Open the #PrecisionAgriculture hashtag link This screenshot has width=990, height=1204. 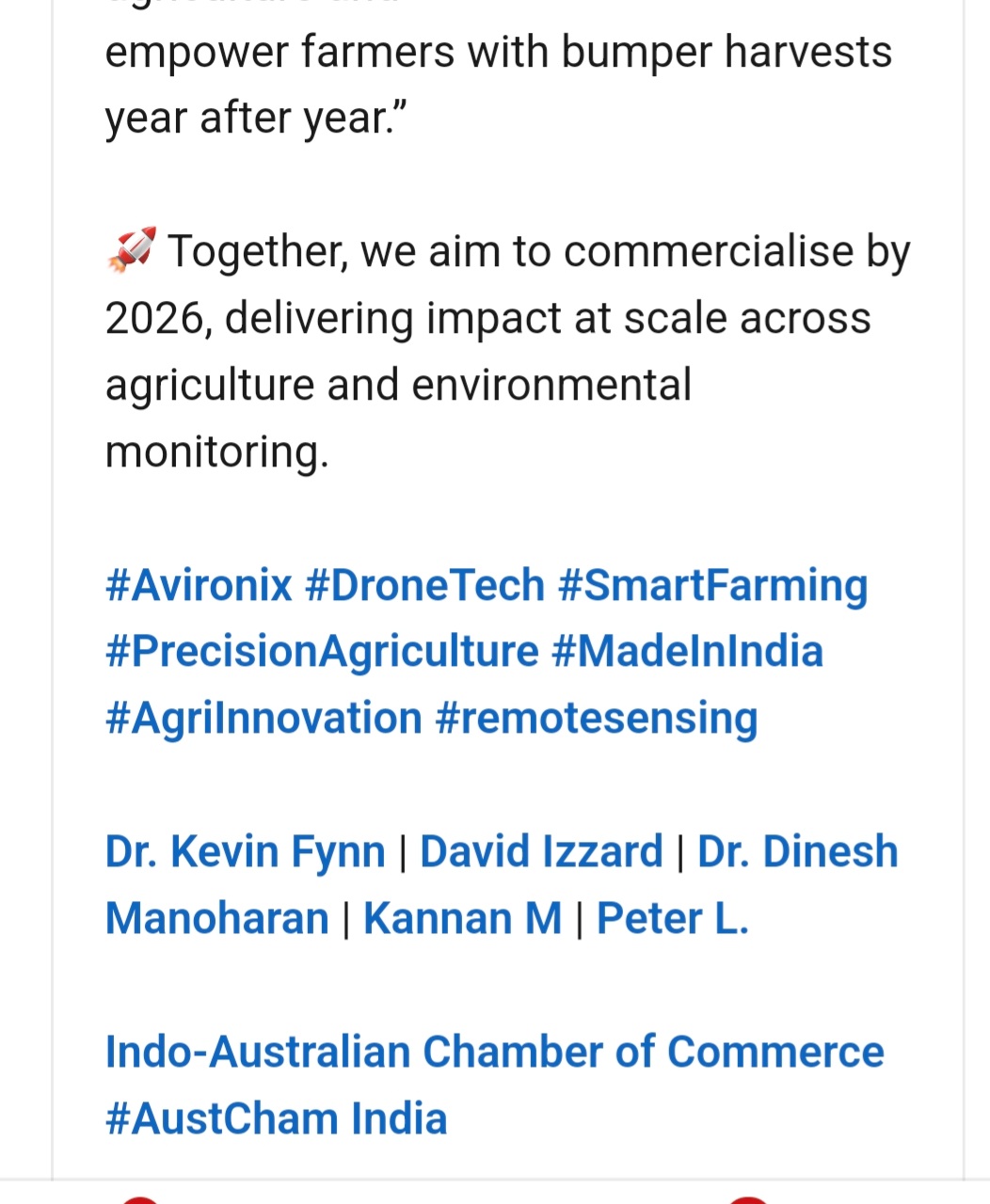tap(322, 652)
